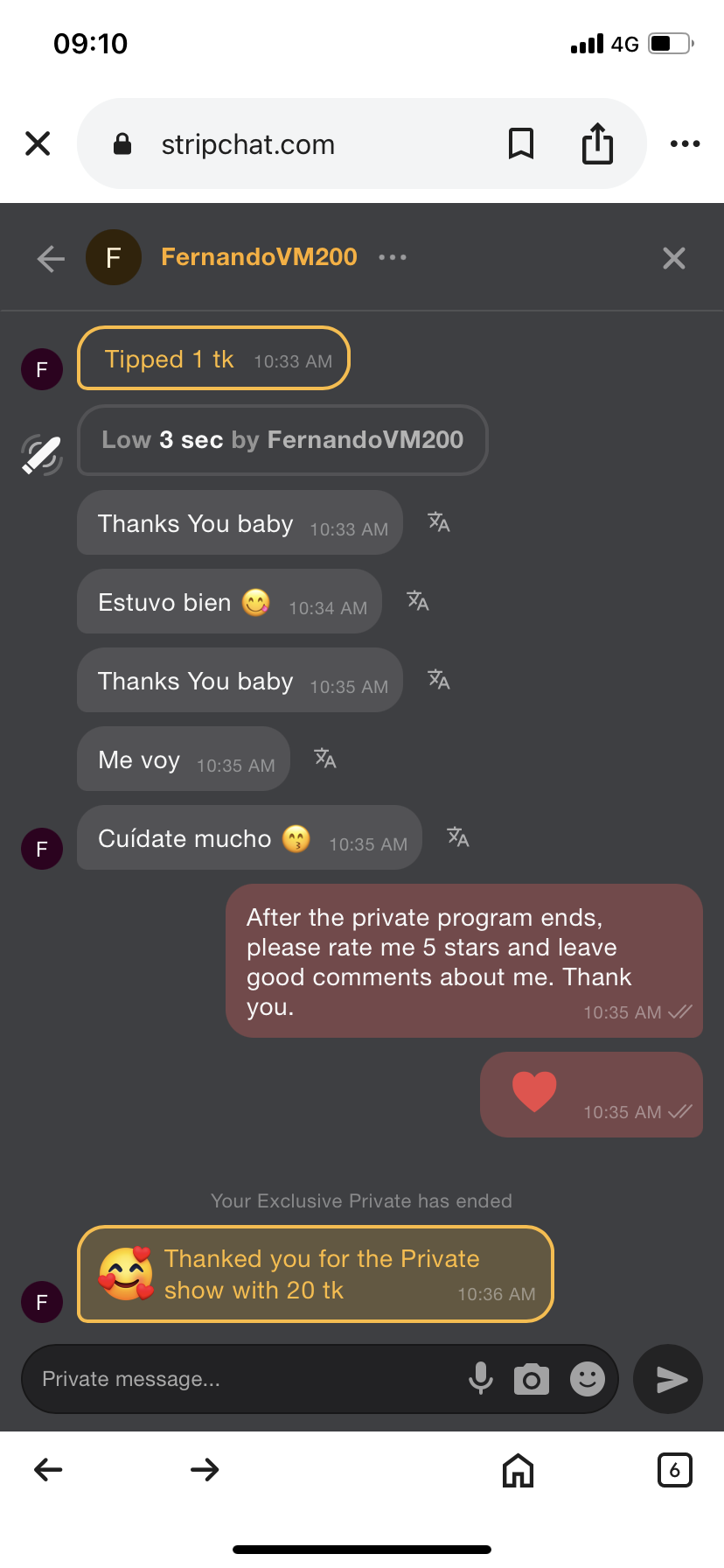This screenshot has height=1568, width=724.
Task: Open FernandoVM200's profile name
Action: point(259,257)
